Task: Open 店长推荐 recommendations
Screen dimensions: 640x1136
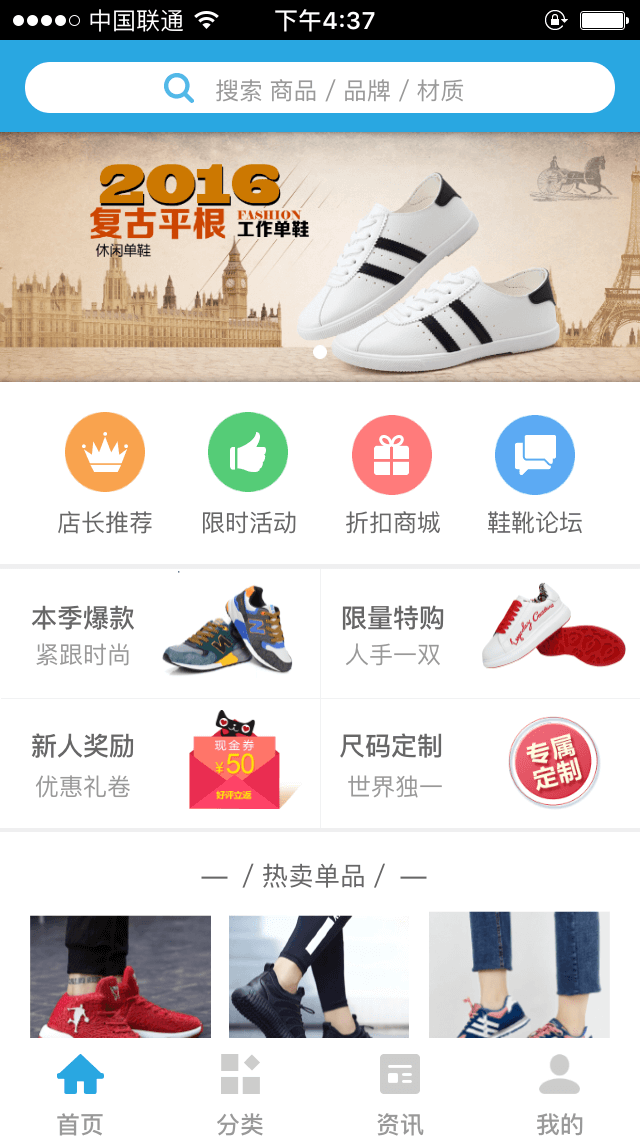Action: click(105, 474)
